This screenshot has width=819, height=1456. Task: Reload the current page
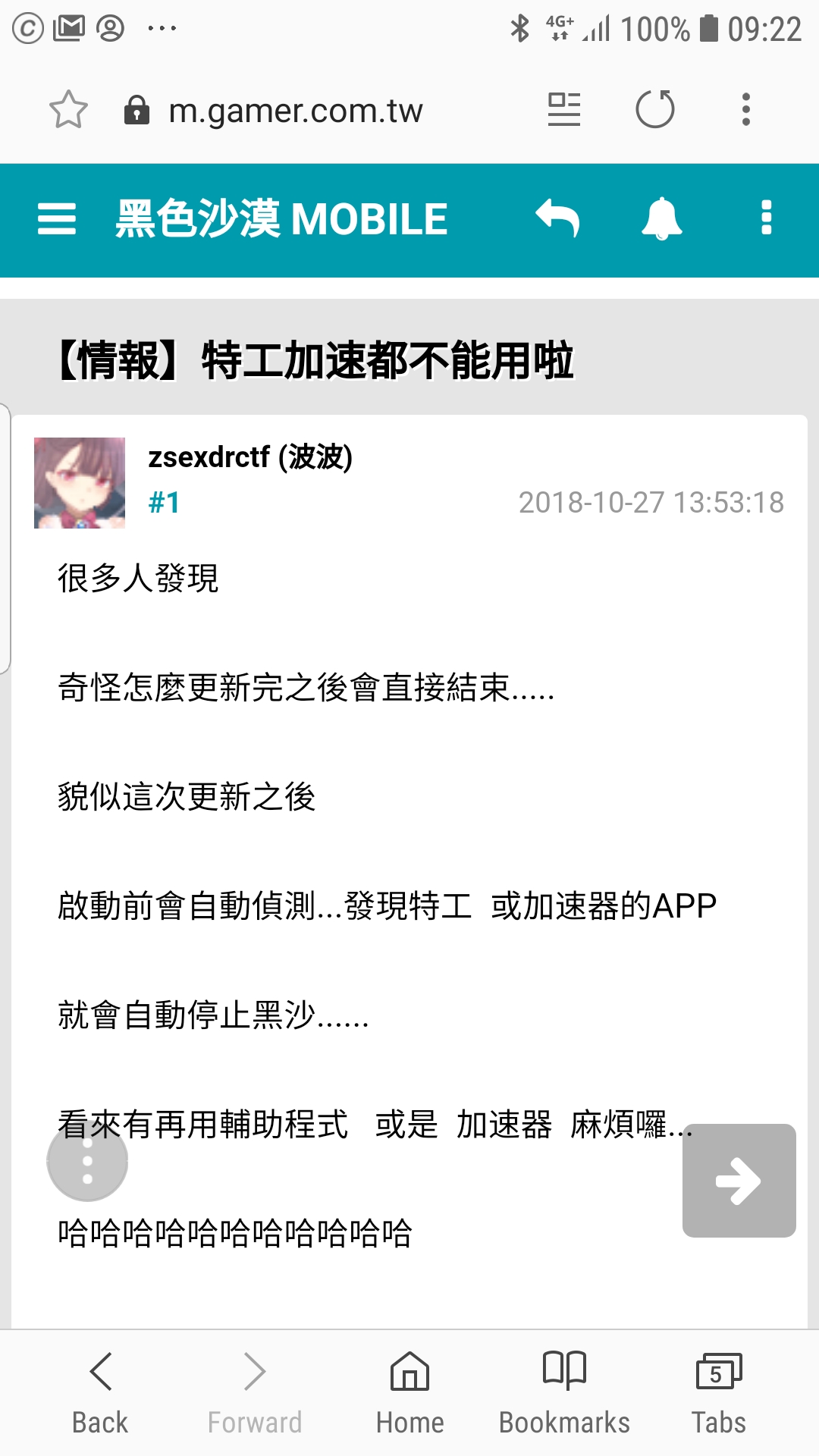(x=655, y=110)
